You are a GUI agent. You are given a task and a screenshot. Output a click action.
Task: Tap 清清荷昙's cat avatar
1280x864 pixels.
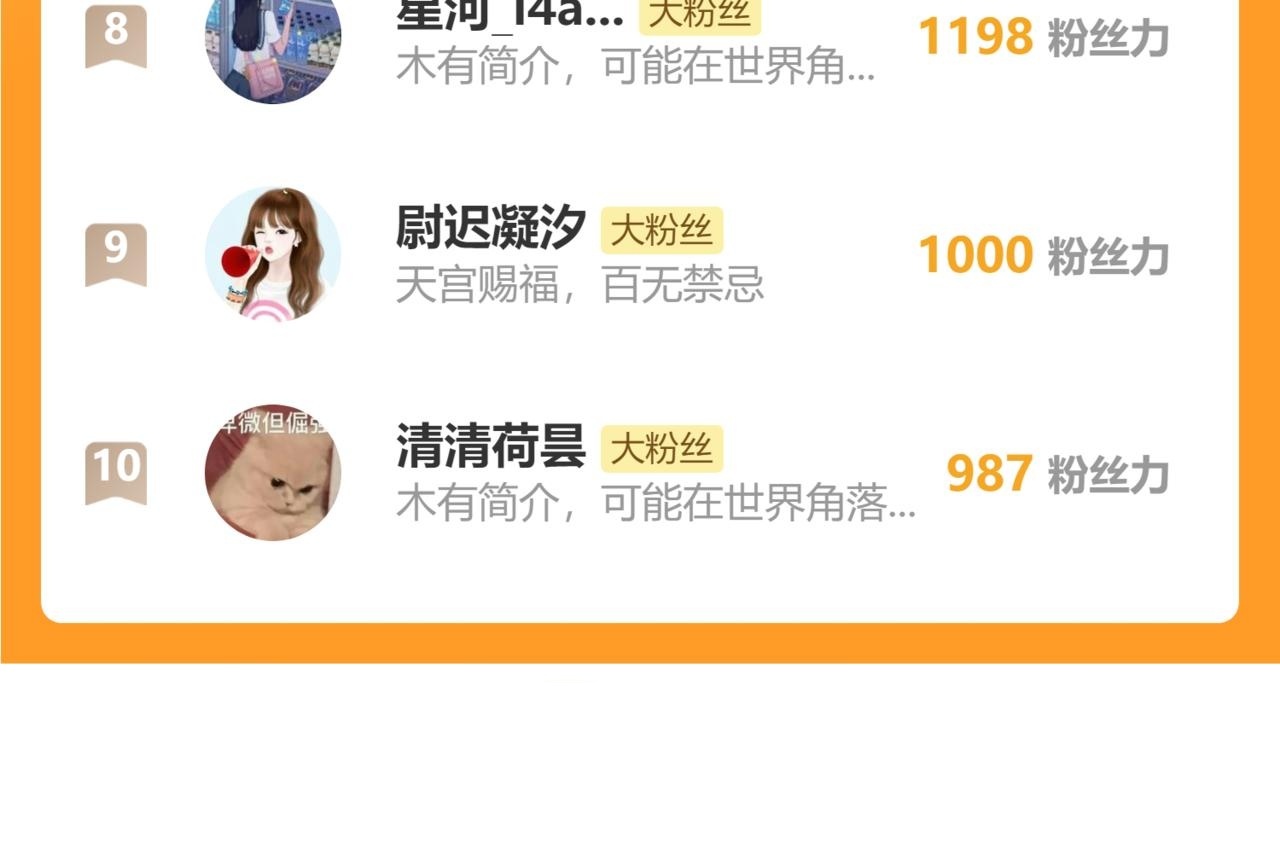tap(273, 472)
